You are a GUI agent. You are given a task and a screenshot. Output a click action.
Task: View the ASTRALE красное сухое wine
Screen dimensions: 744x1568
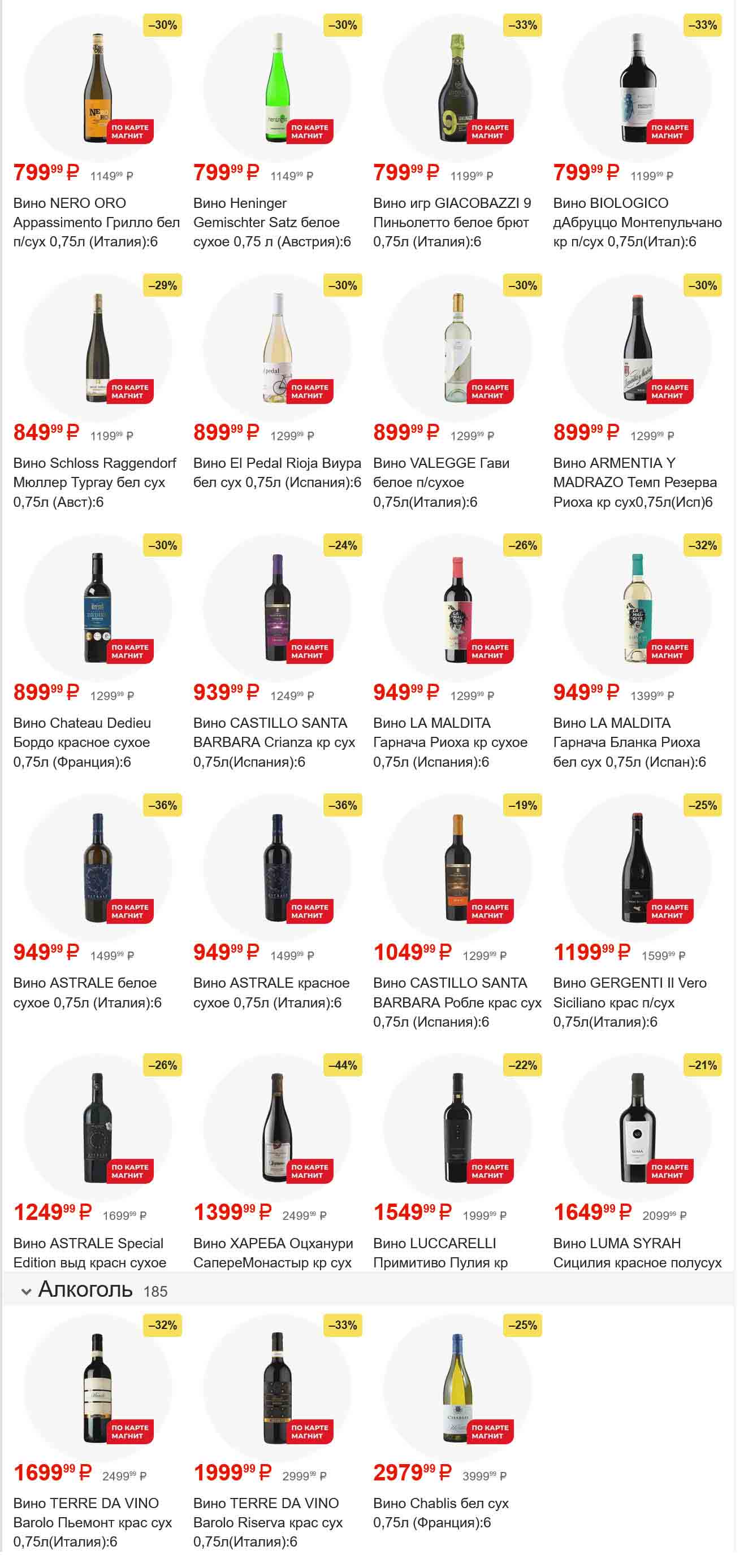[271, 992]
